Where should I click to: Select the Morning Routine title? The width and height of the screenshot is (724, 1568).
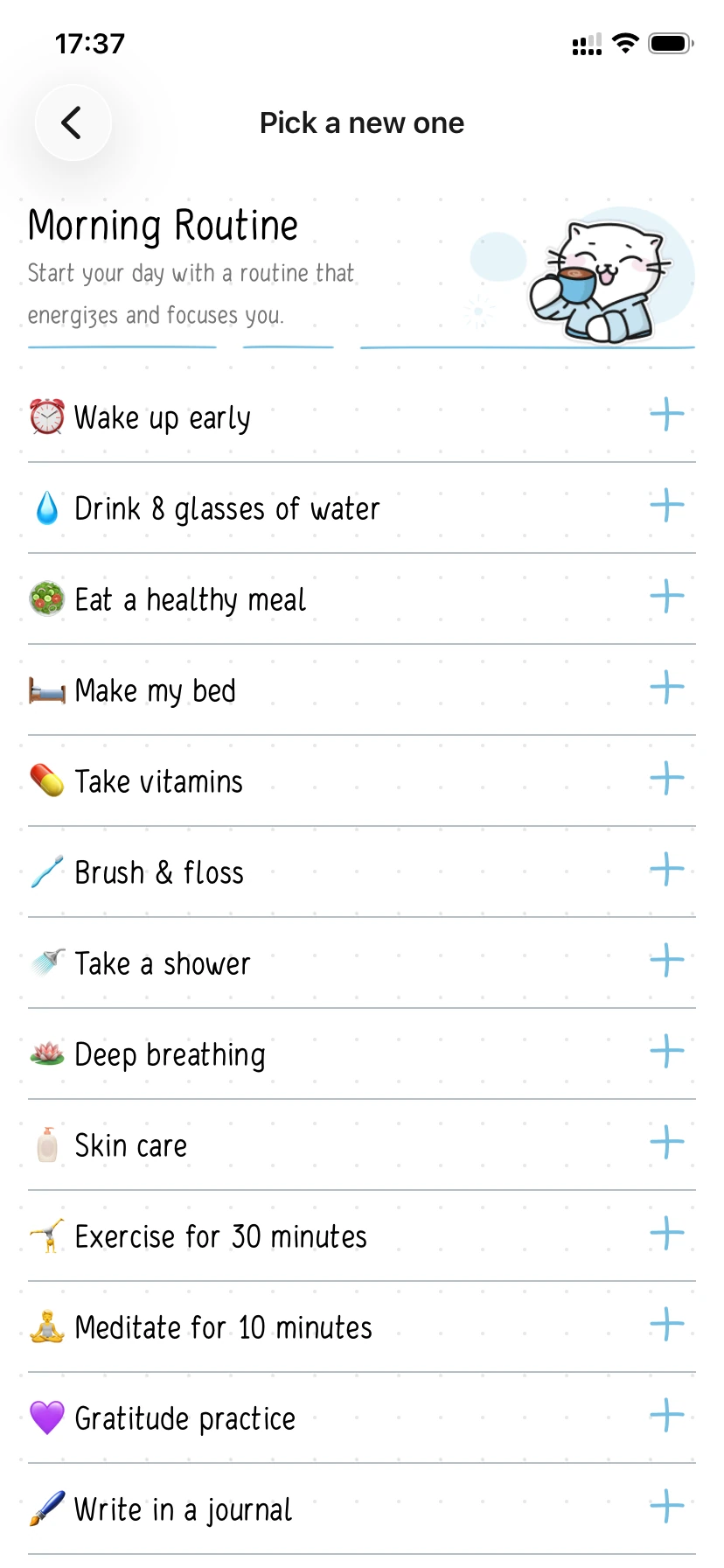[x=163, y=225]
